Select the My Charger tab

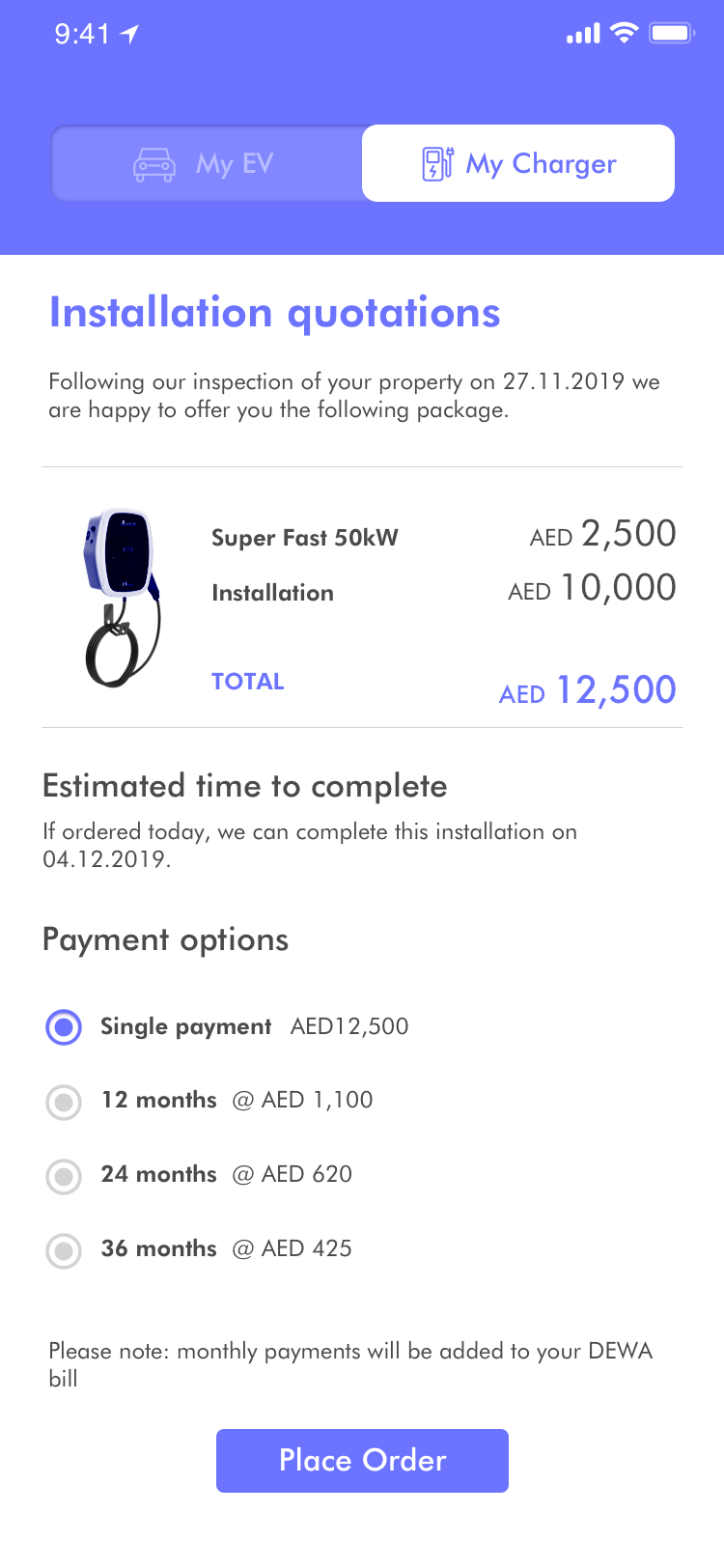pyautogui.click(x=518, y=163)
